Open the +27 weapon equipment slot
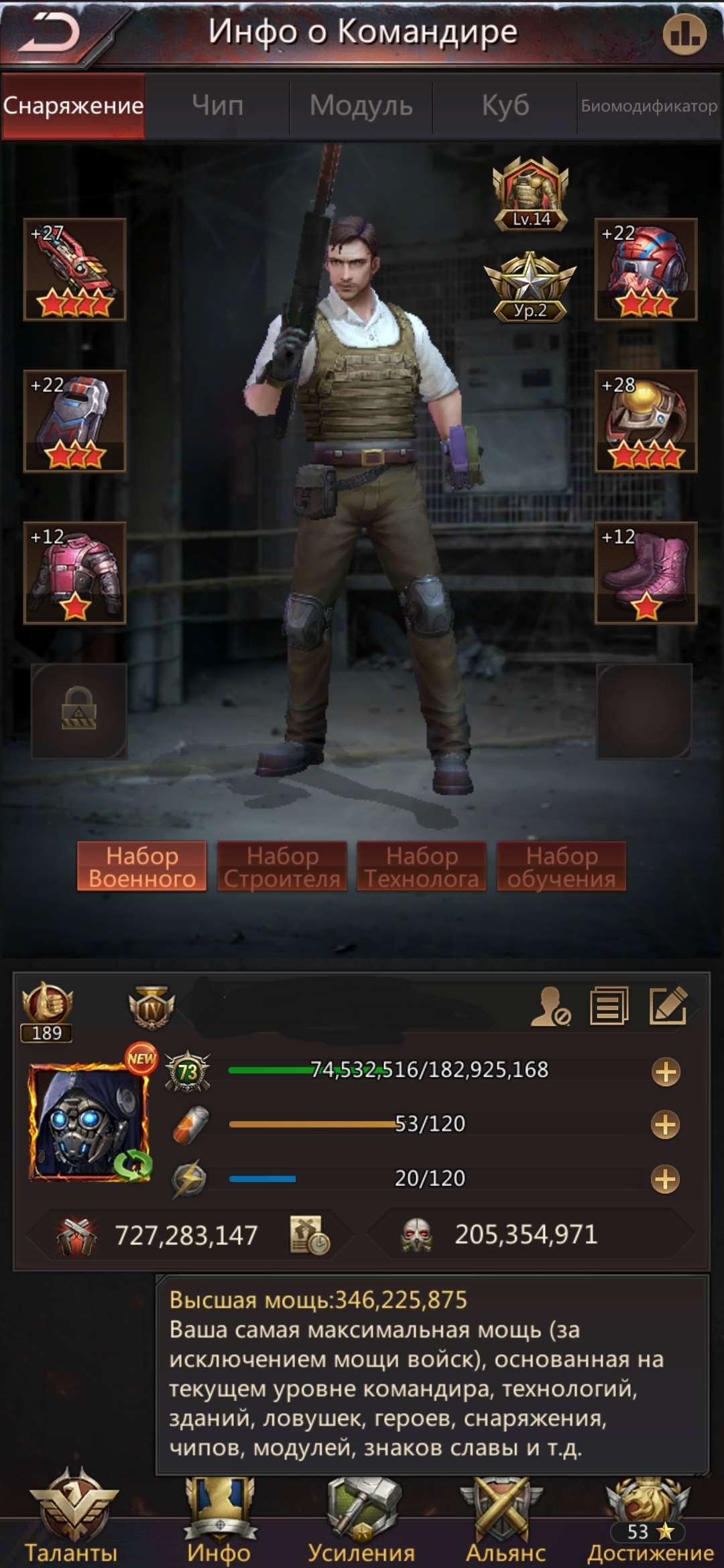Screen dimensions: 724x1568 point(74,269)
